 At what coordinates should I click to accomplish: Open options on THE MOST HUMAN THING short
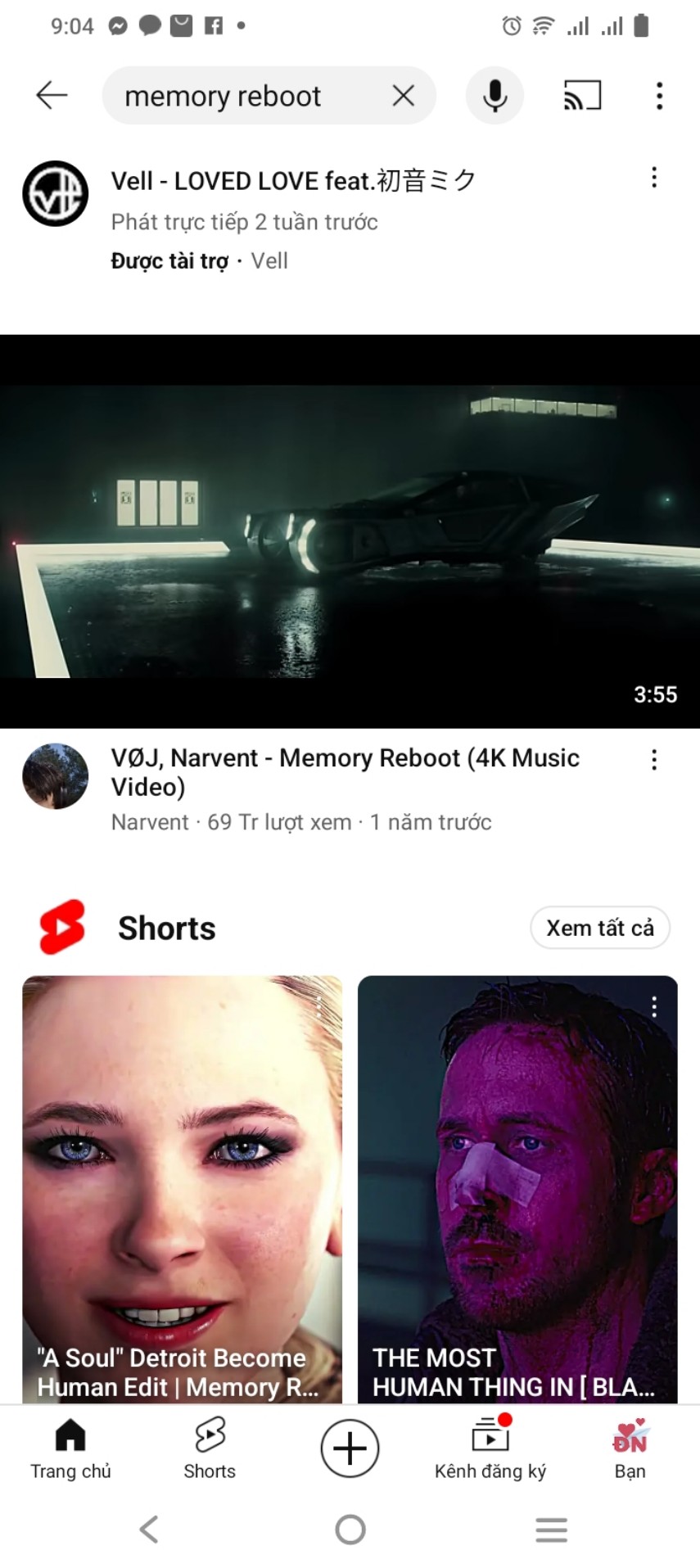coord(653,1007)
